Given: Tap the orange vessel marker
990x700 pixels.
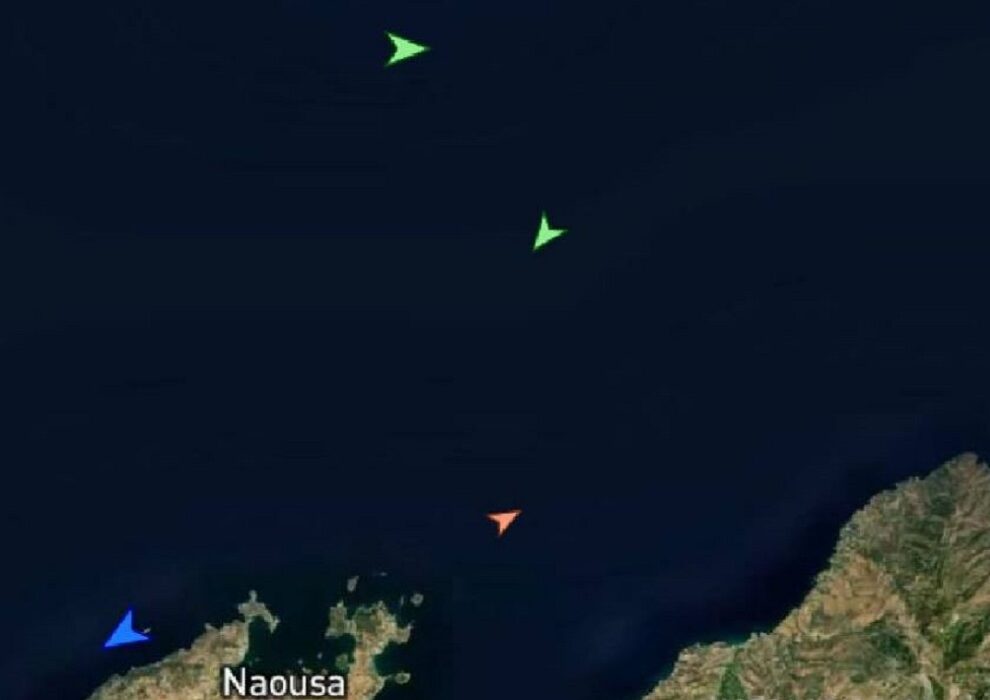Looking at the screenshot, I should tap(504, 520).
